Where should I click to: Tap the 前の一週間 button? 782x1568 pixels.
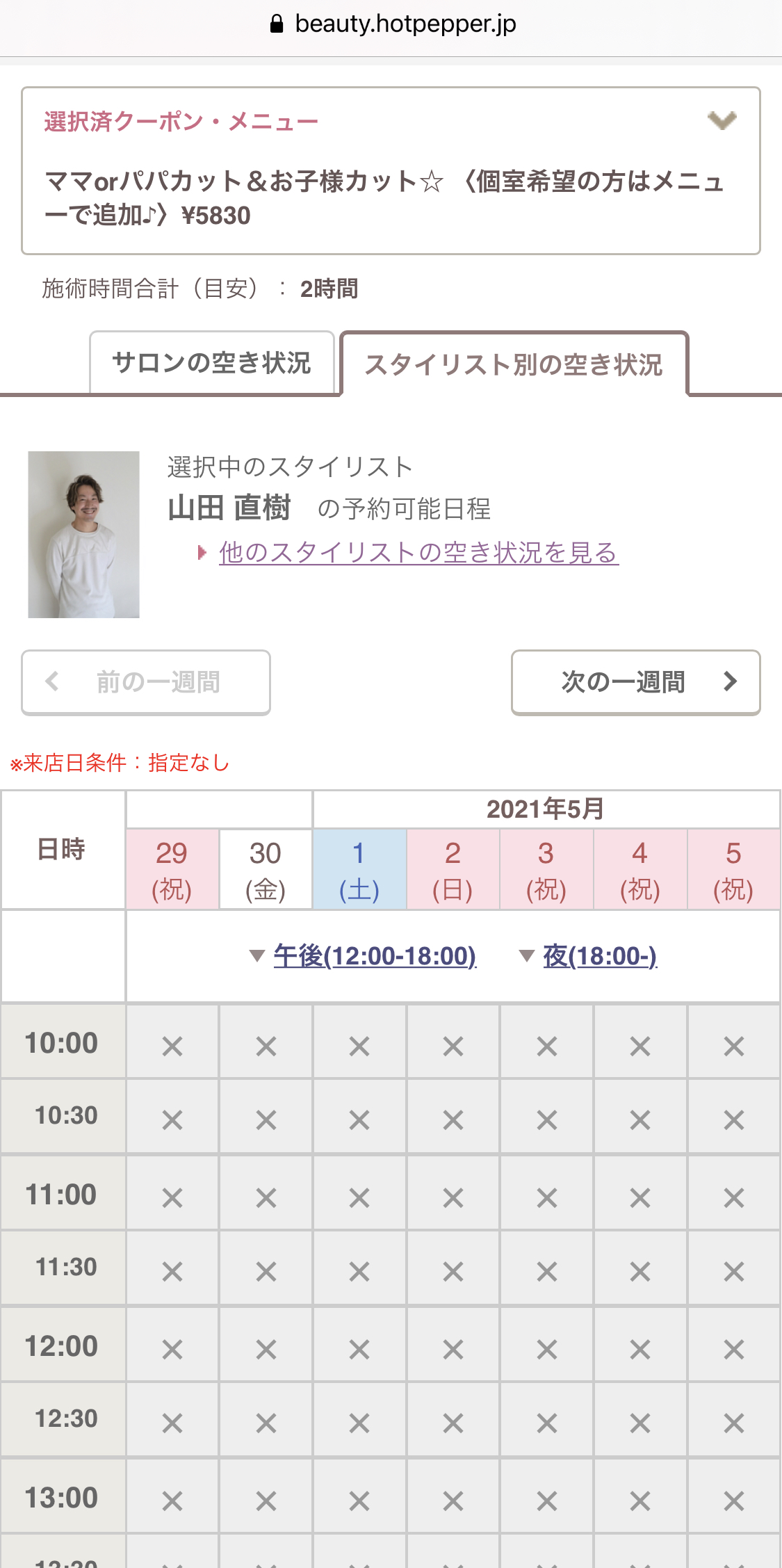(146, 682)
